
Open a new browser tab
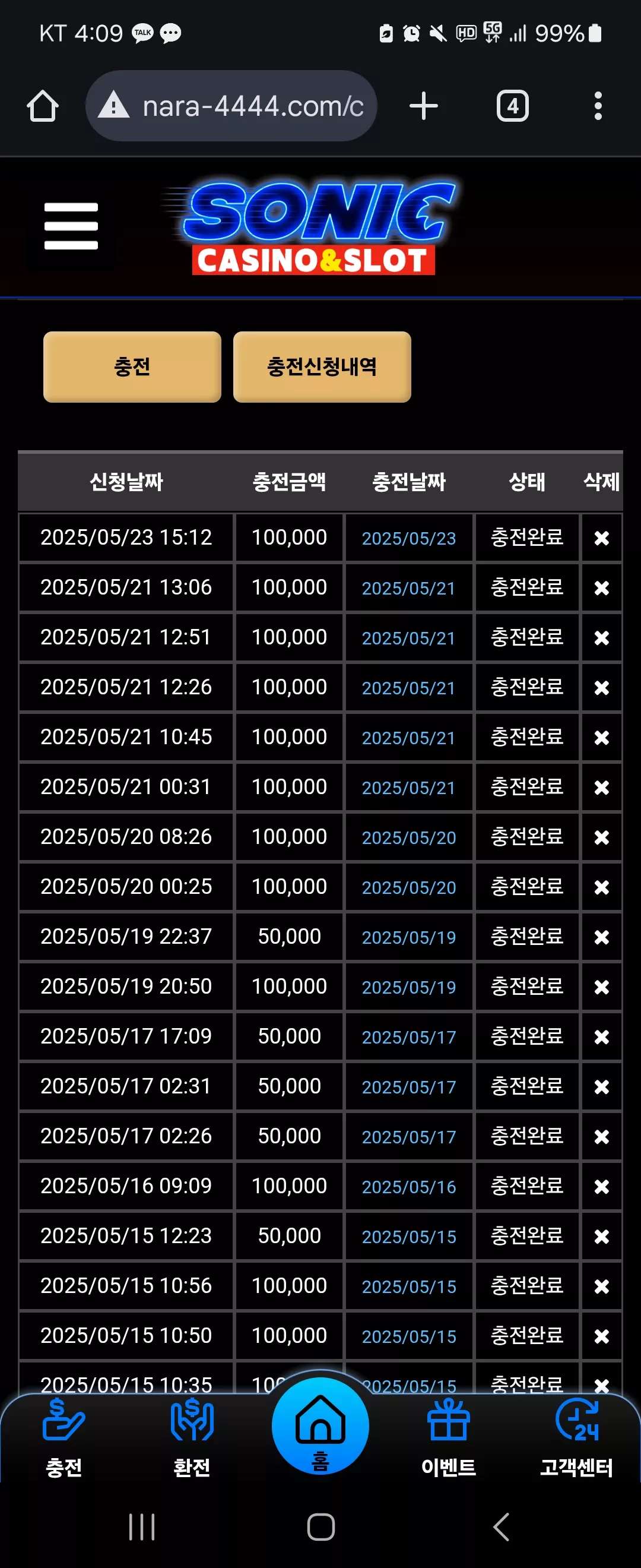coord(424,106)
